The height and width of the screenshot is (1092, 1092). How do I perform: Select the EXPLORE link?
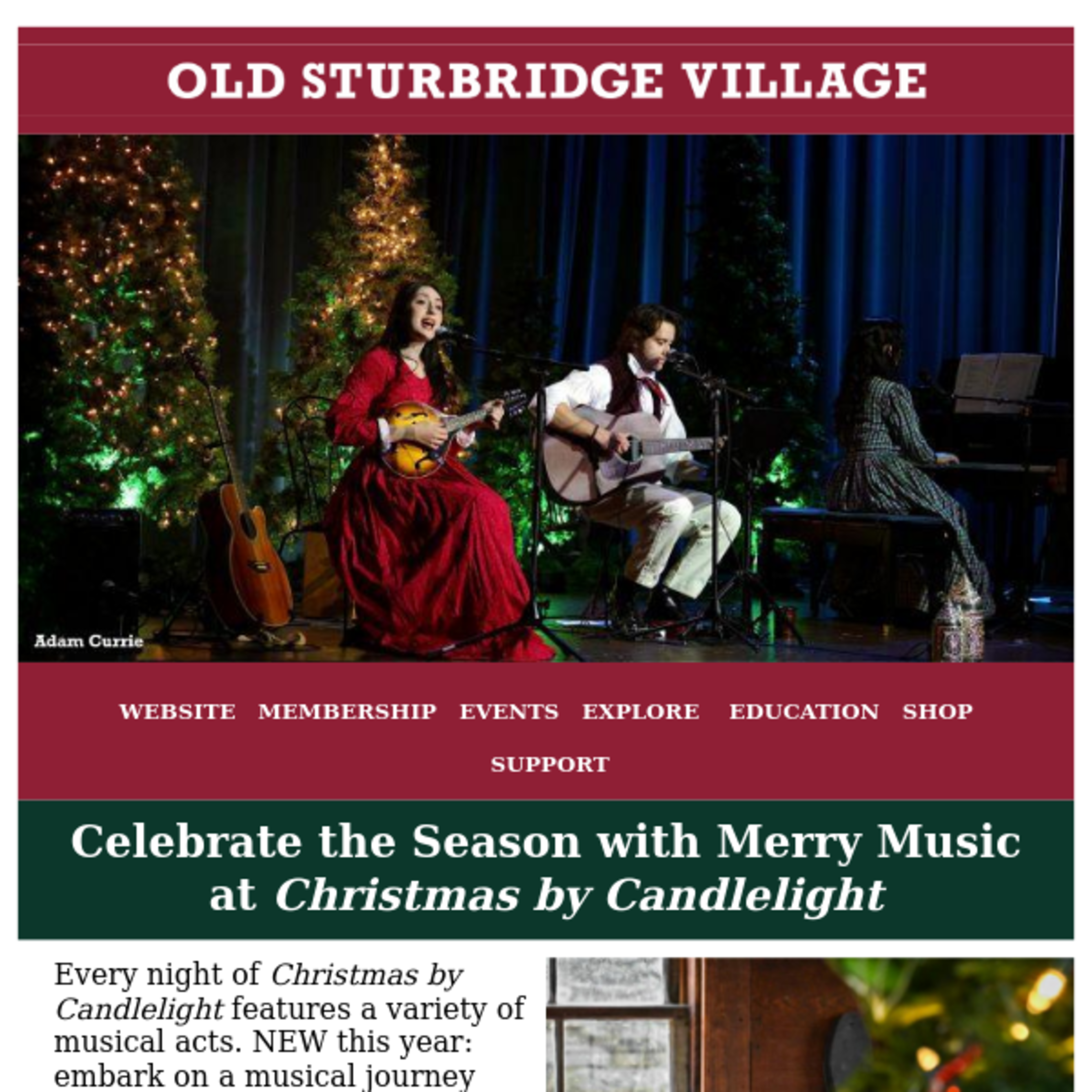641,712
